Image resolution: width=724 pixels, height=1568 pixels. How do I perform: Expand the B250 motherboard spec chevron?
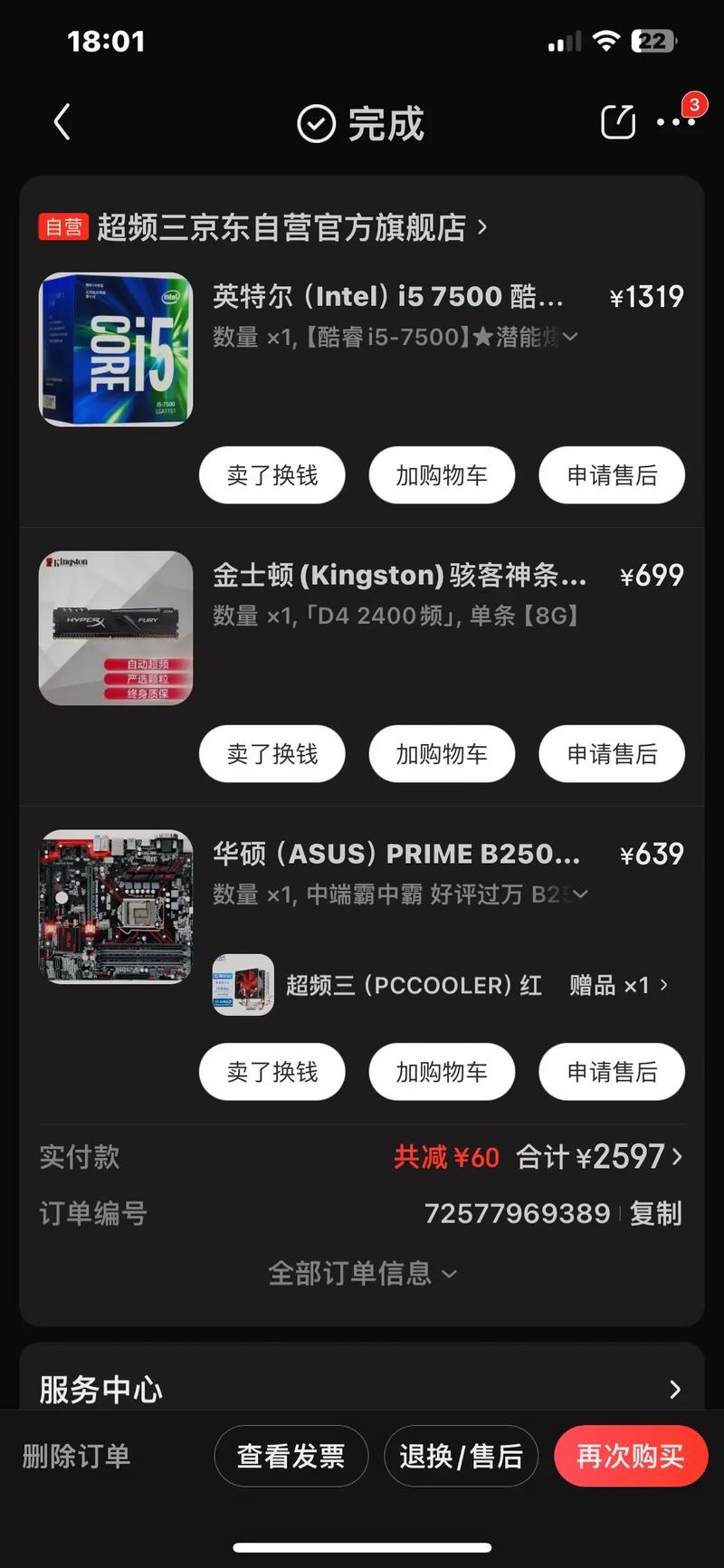click(580, 894)
